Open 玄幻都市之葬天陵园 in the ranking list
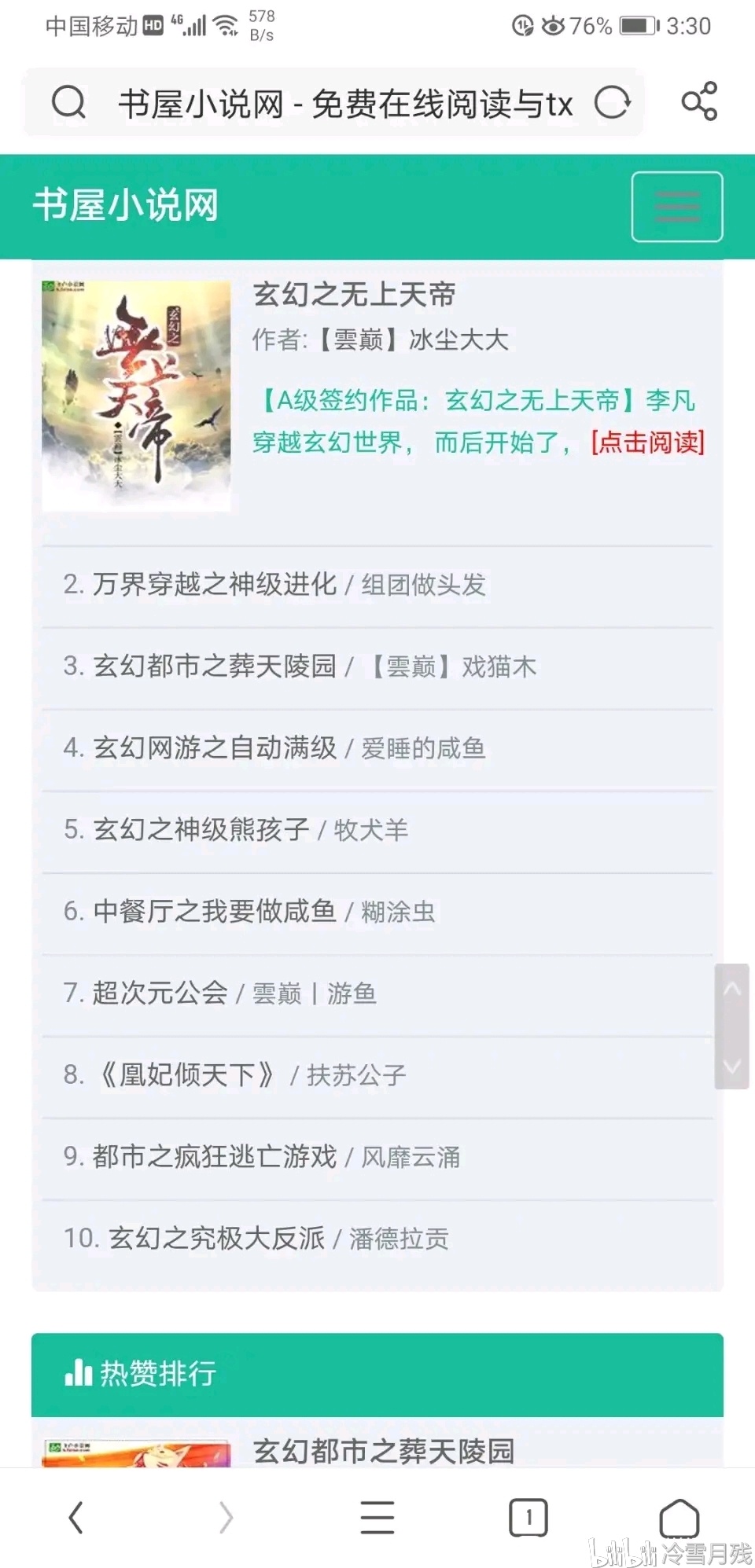This screenshot has height=1568, width=755. (x=215, y=666)
